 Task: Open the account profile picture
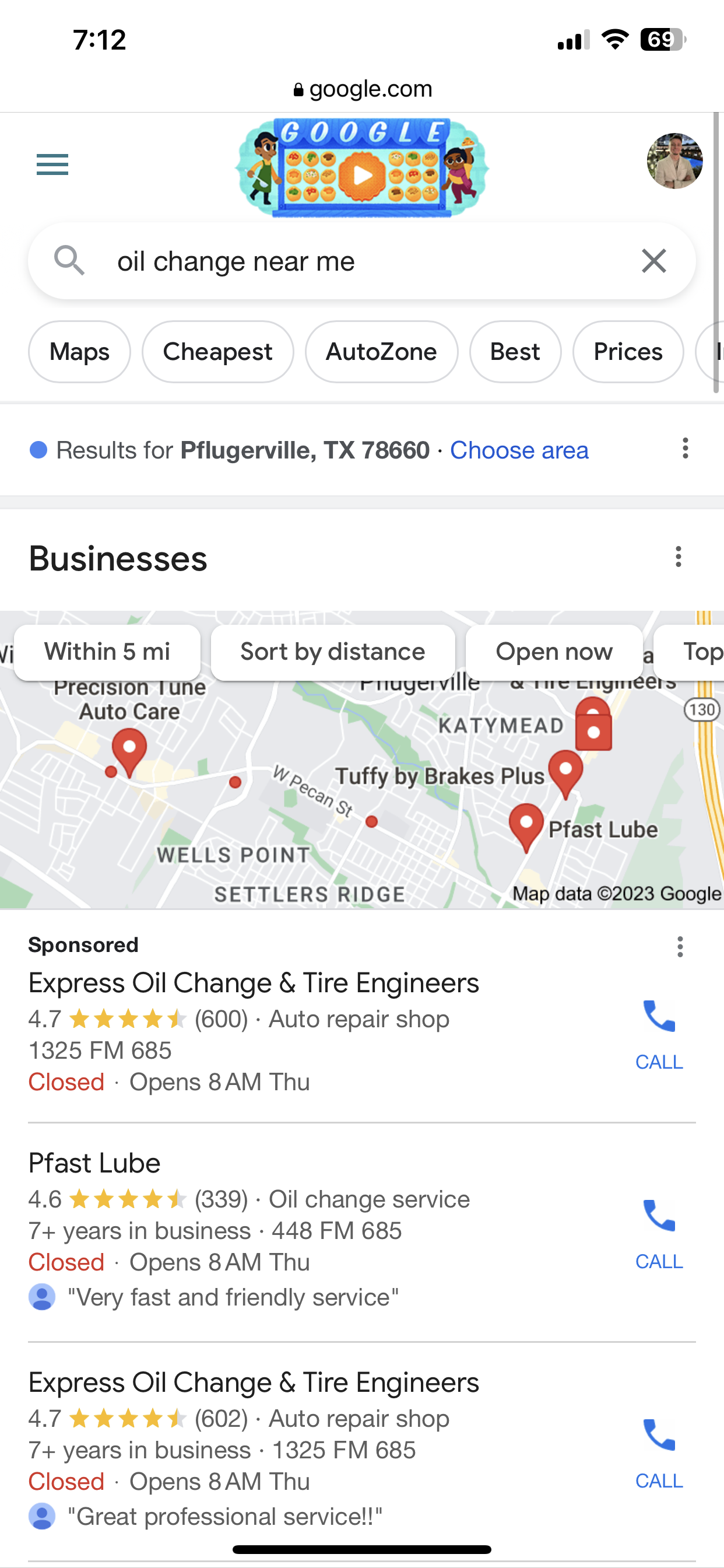tap(674, 162)
